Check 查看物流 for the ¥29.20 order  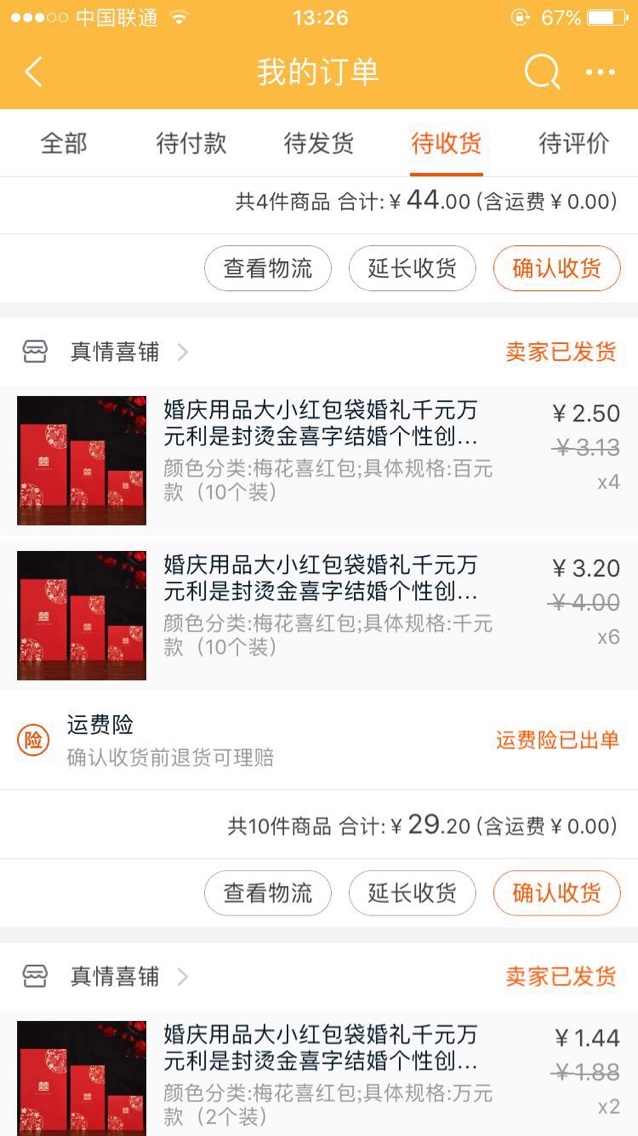point(267,893)
